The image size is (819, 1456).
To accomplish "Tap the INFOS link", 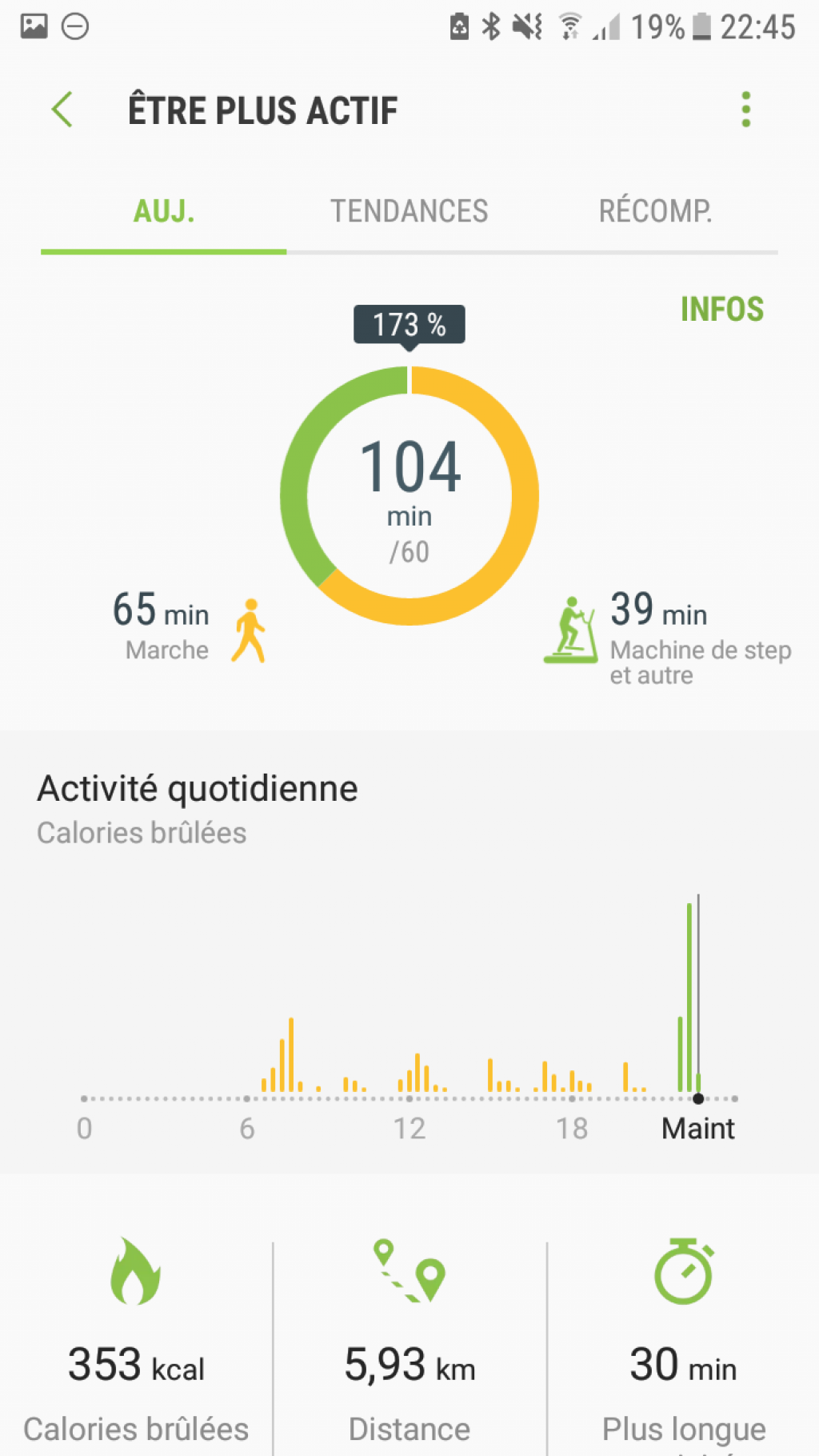I will point(722,310).
